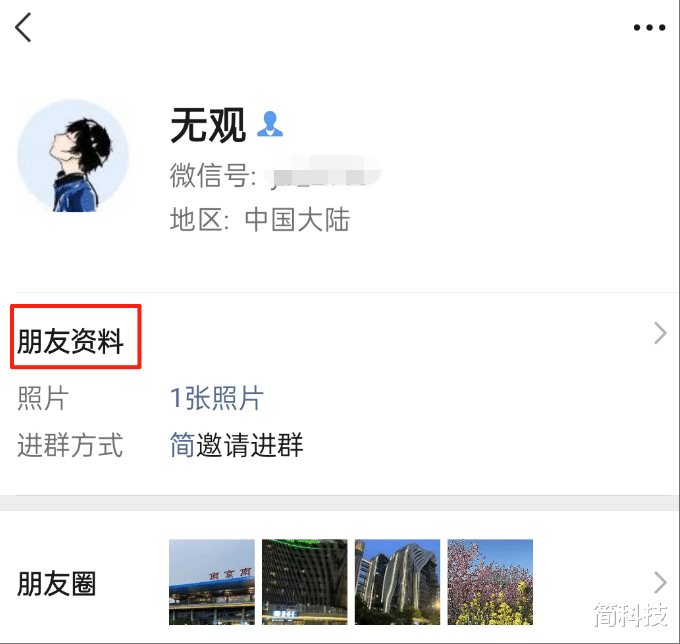The width and height of the screenshot is (680, 644).
Task: Open the 1张照片 link
Action: (216, 399)
